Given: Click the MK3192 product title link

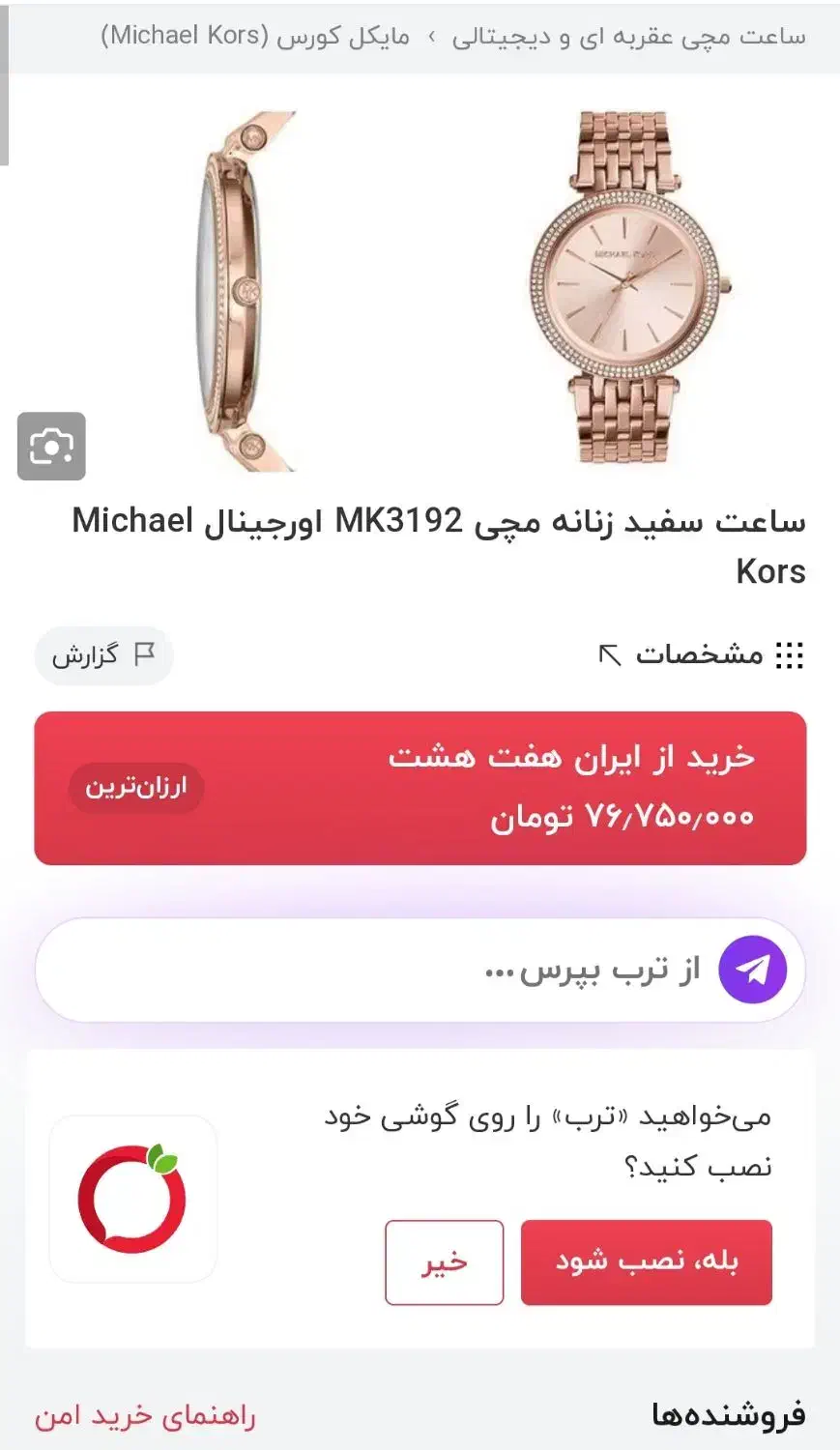Looking at the screenshot, I should tap(420, 544).
